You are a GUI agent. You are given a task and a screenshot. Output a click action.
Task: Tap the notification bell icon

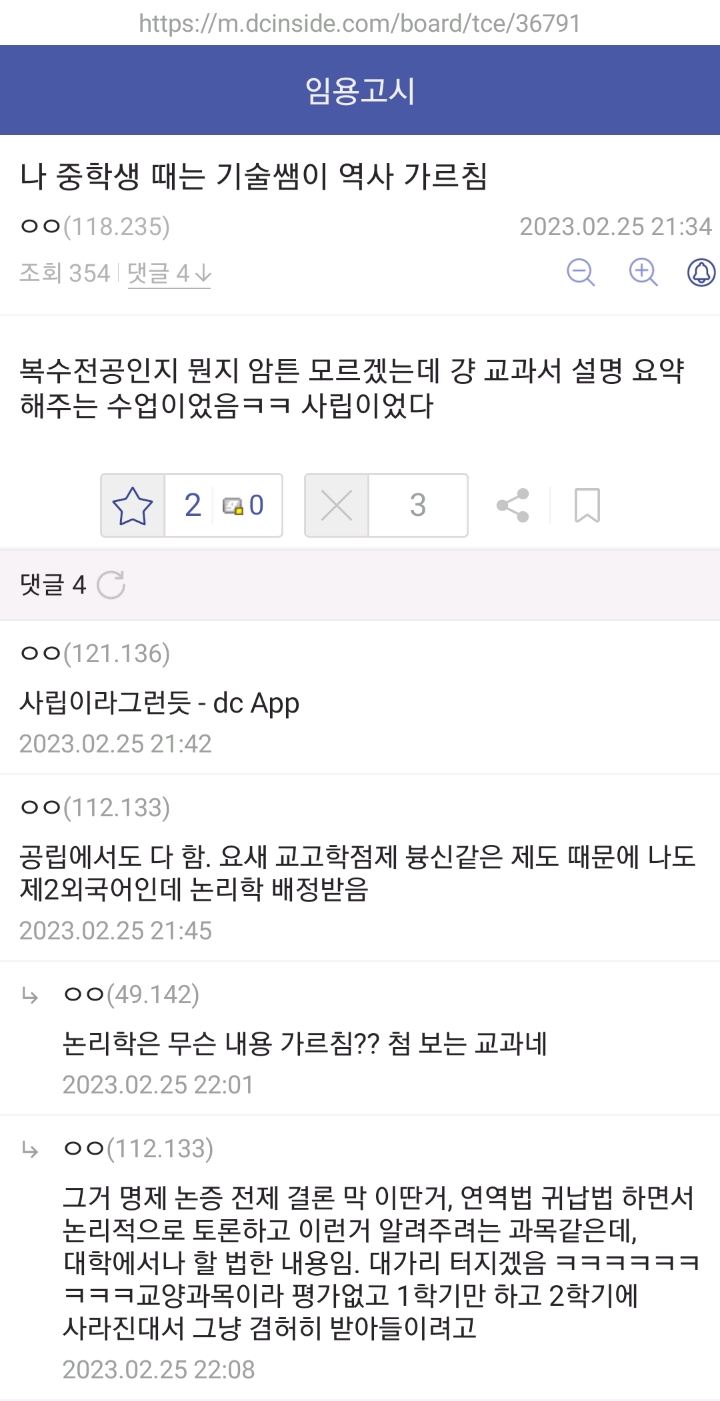click(x=702, y=272)
